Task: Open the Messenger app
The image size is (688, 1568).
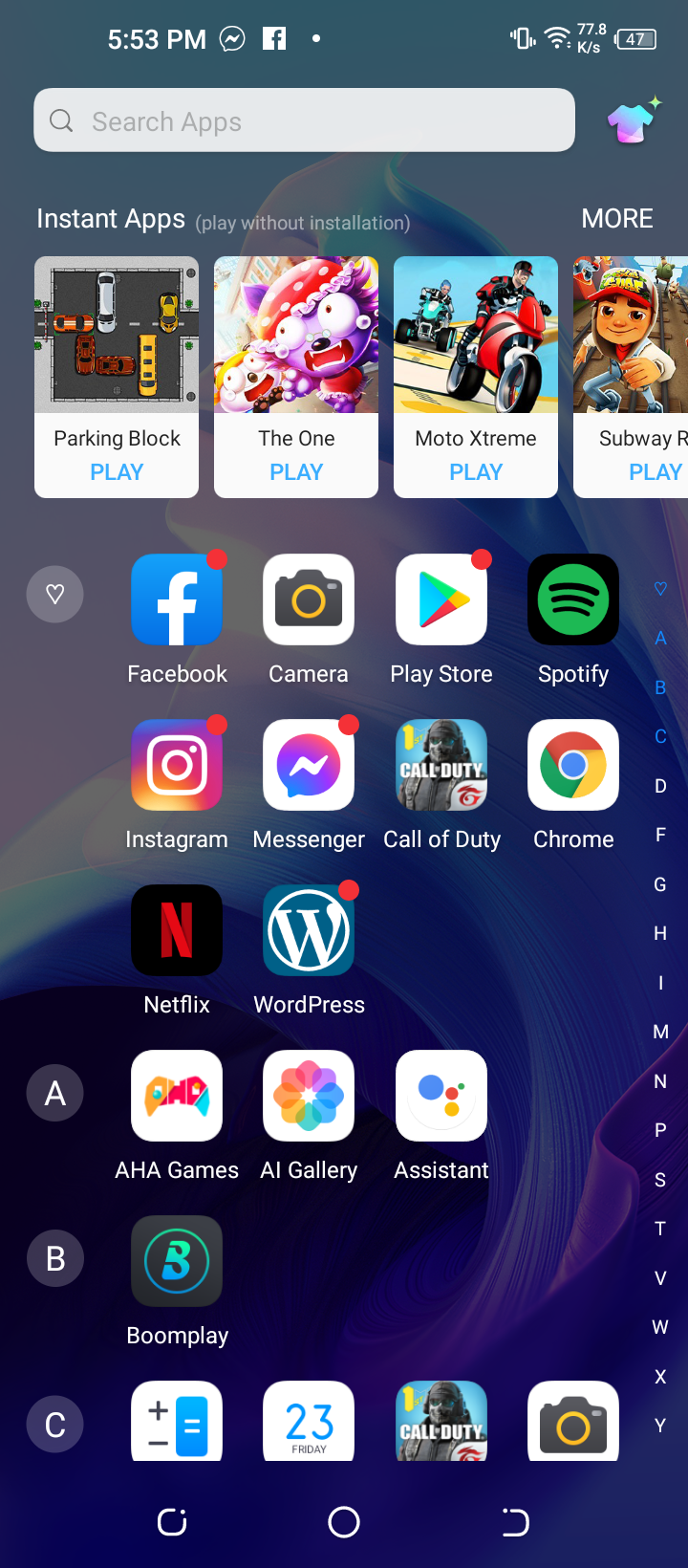Action: [309, 765]
